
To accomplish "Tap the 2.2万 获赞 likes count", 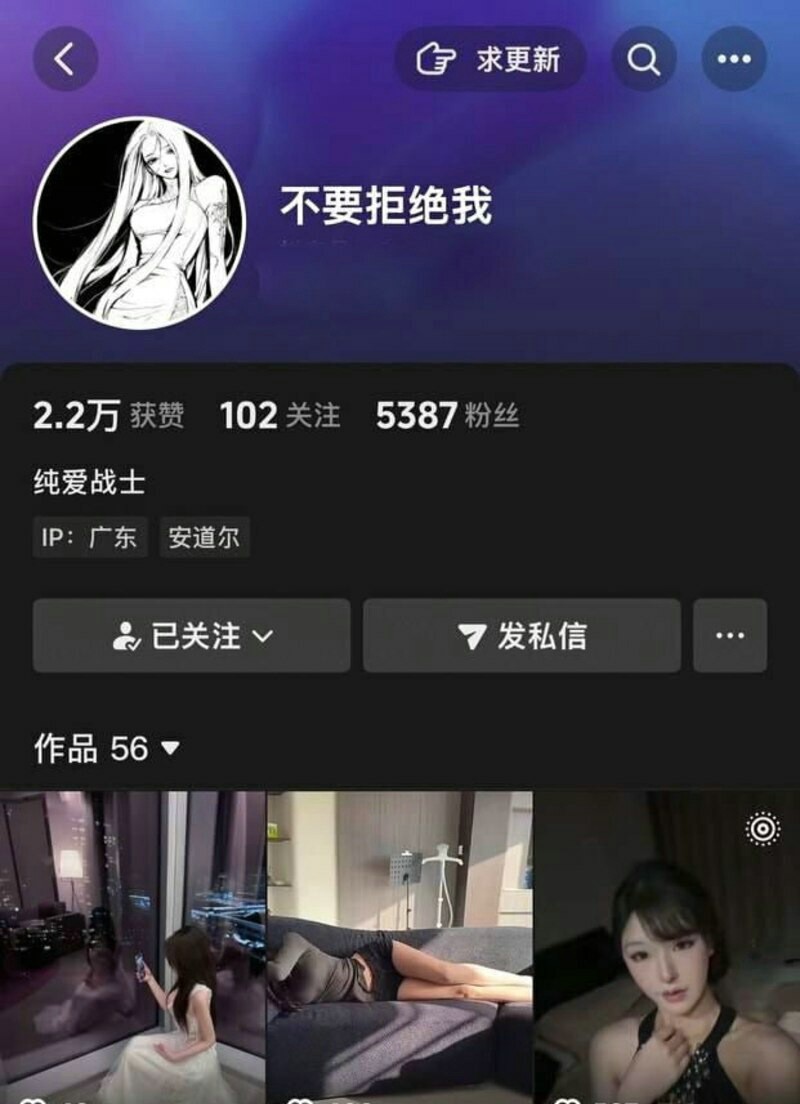I will click(108, 415).
